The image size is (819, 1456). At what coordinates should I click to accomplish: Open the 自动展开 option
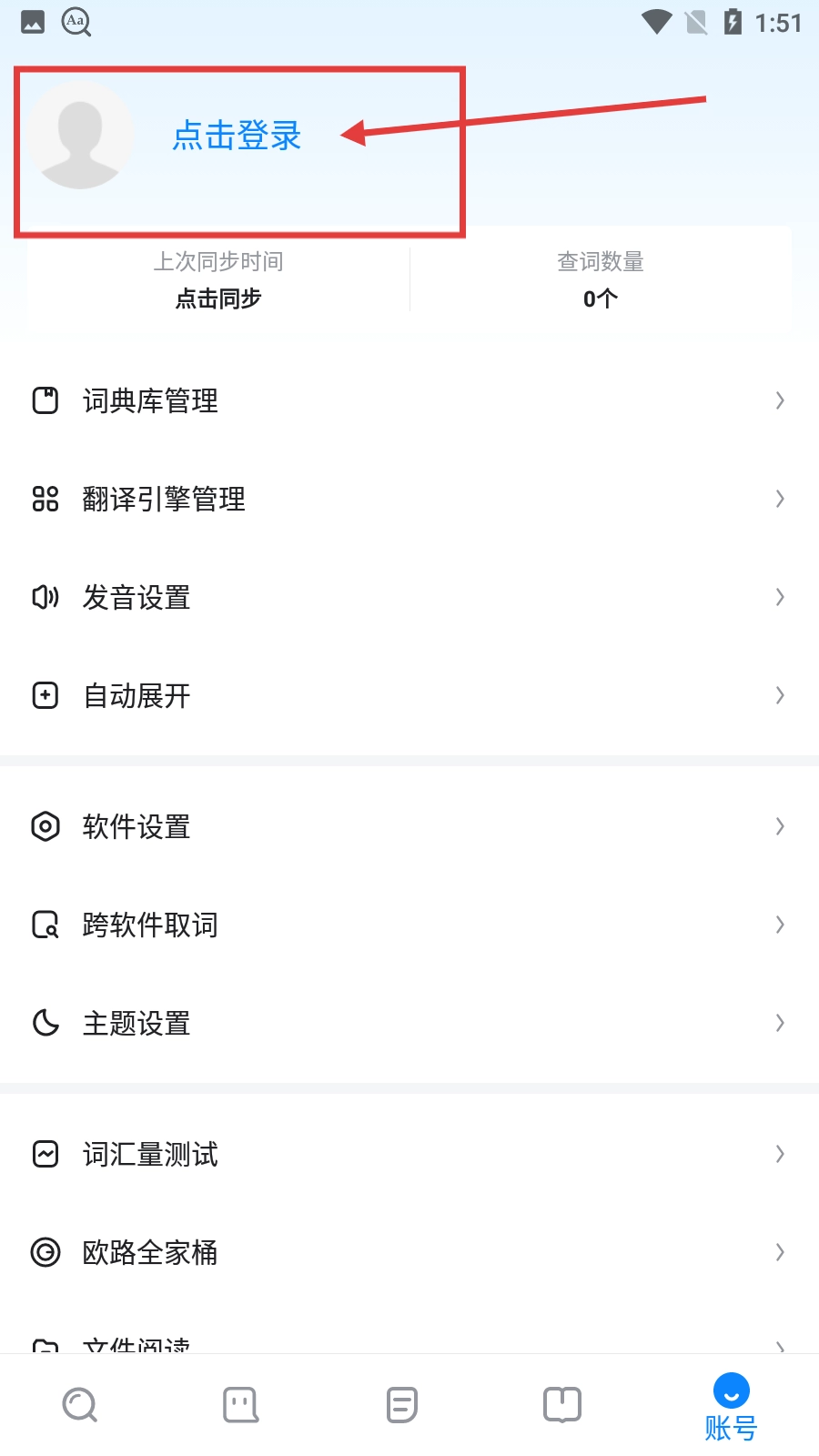pyautogui.click(x=409, y=695)
